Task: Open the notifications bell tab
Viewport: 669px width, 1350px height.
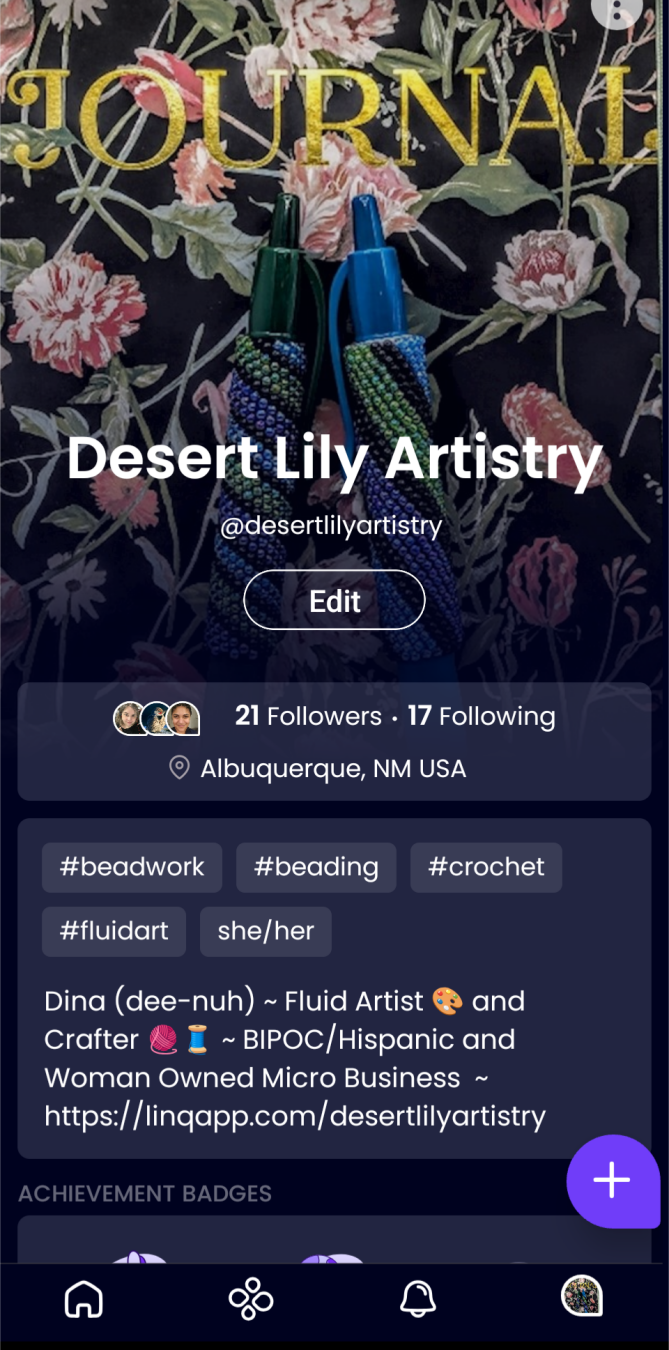Action: 418,1299
